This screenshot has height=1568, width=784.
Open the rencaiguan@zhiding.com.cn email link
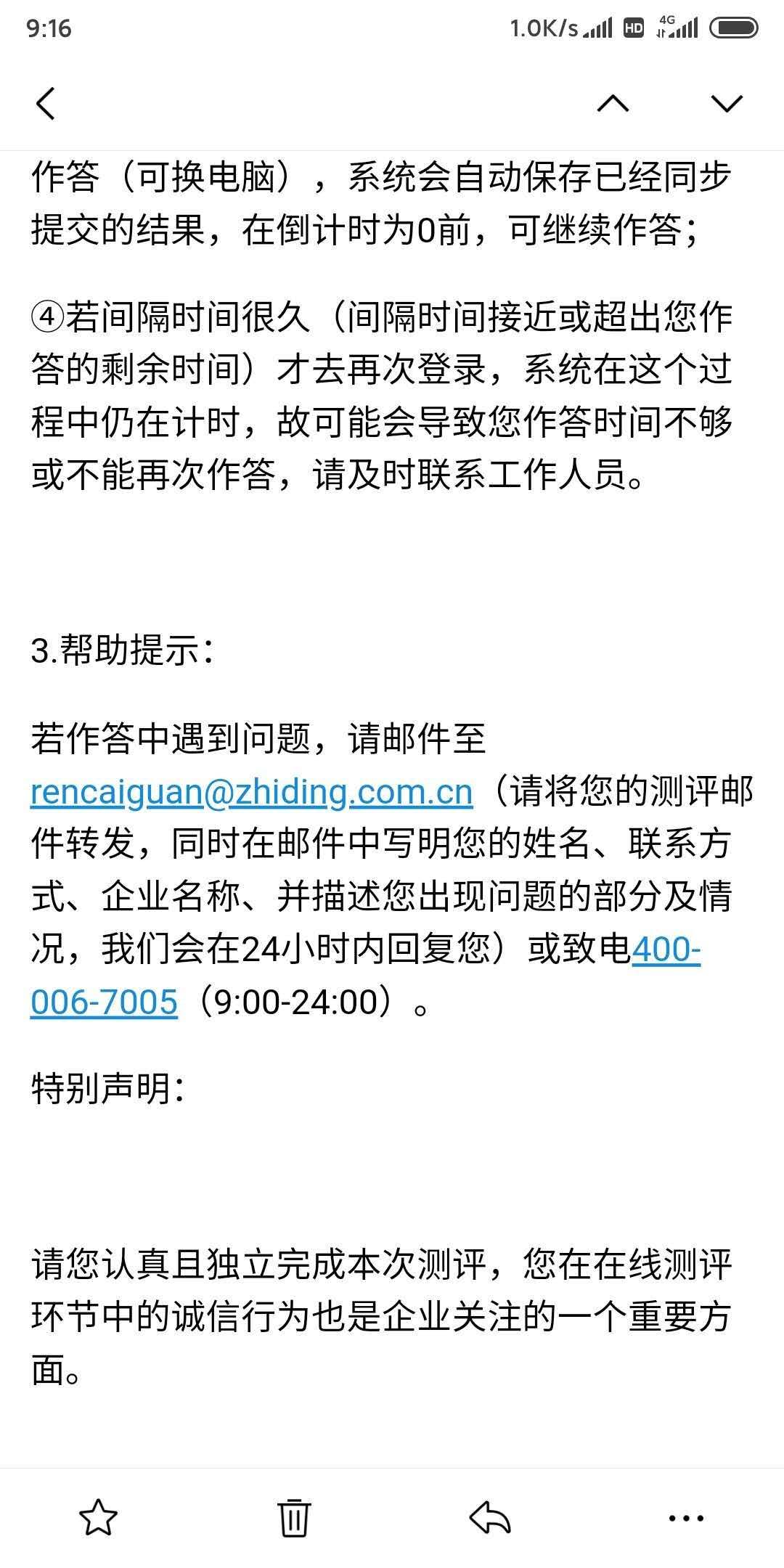(x=251, y=792)
